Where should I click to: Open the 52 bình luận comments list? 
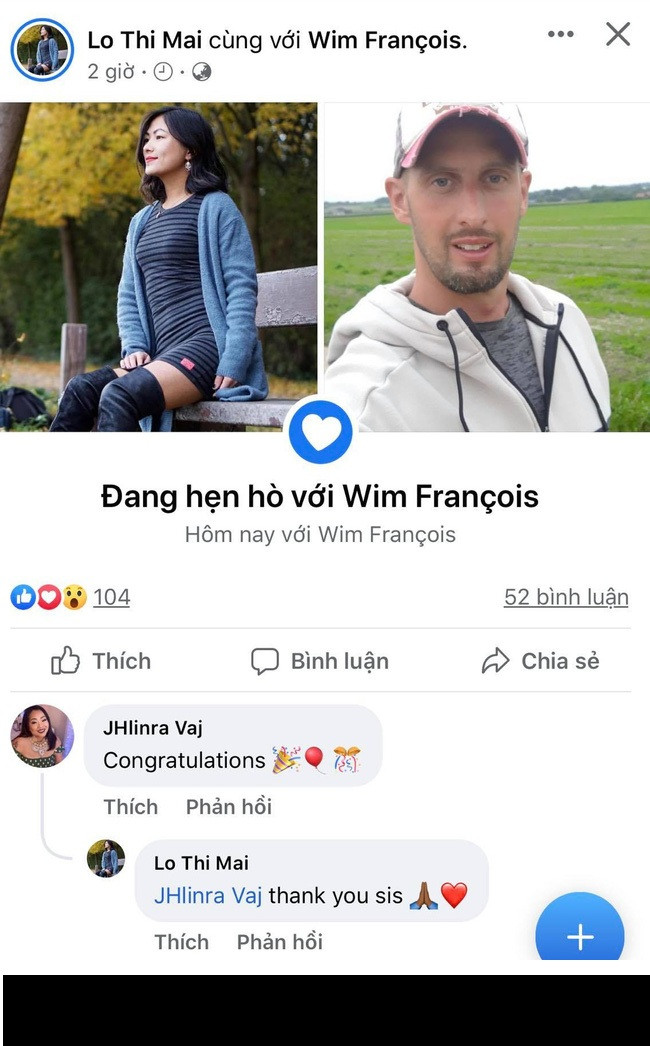click(566, 597)
